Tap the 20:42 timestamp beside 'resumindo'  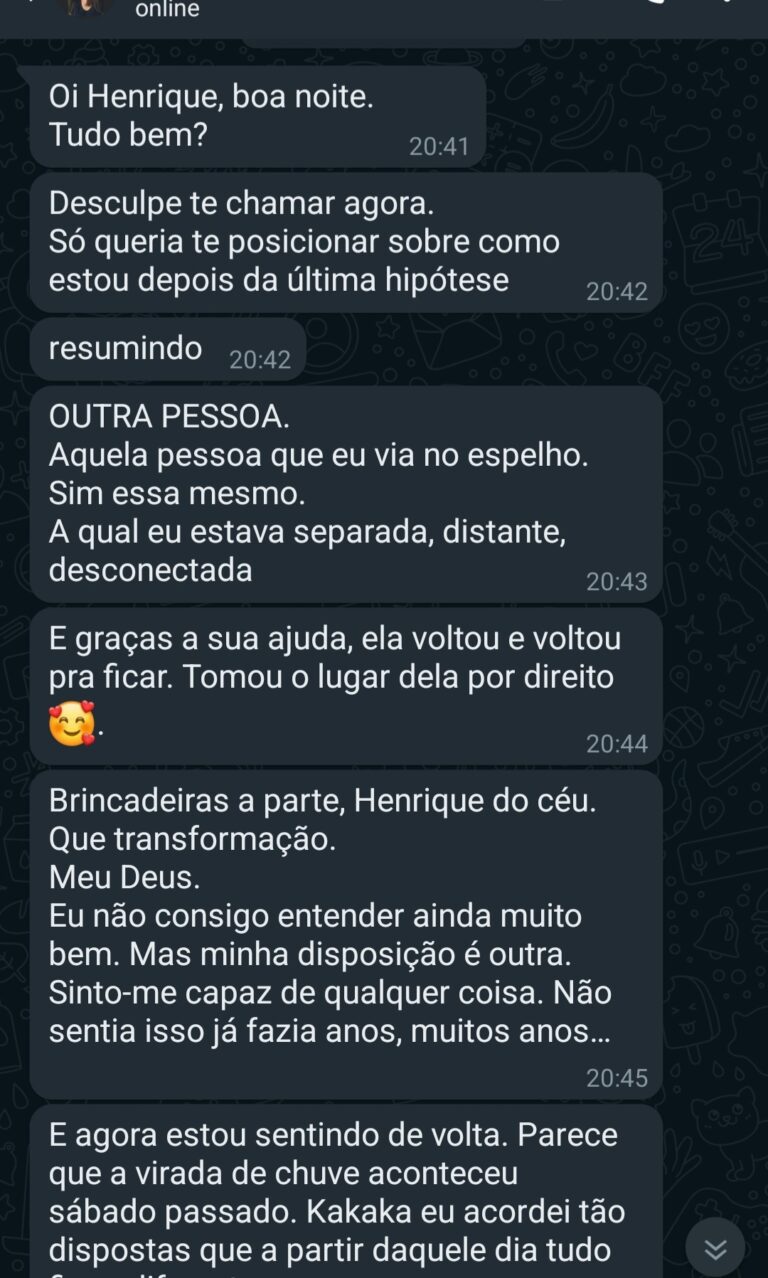(x=260, y=357)
